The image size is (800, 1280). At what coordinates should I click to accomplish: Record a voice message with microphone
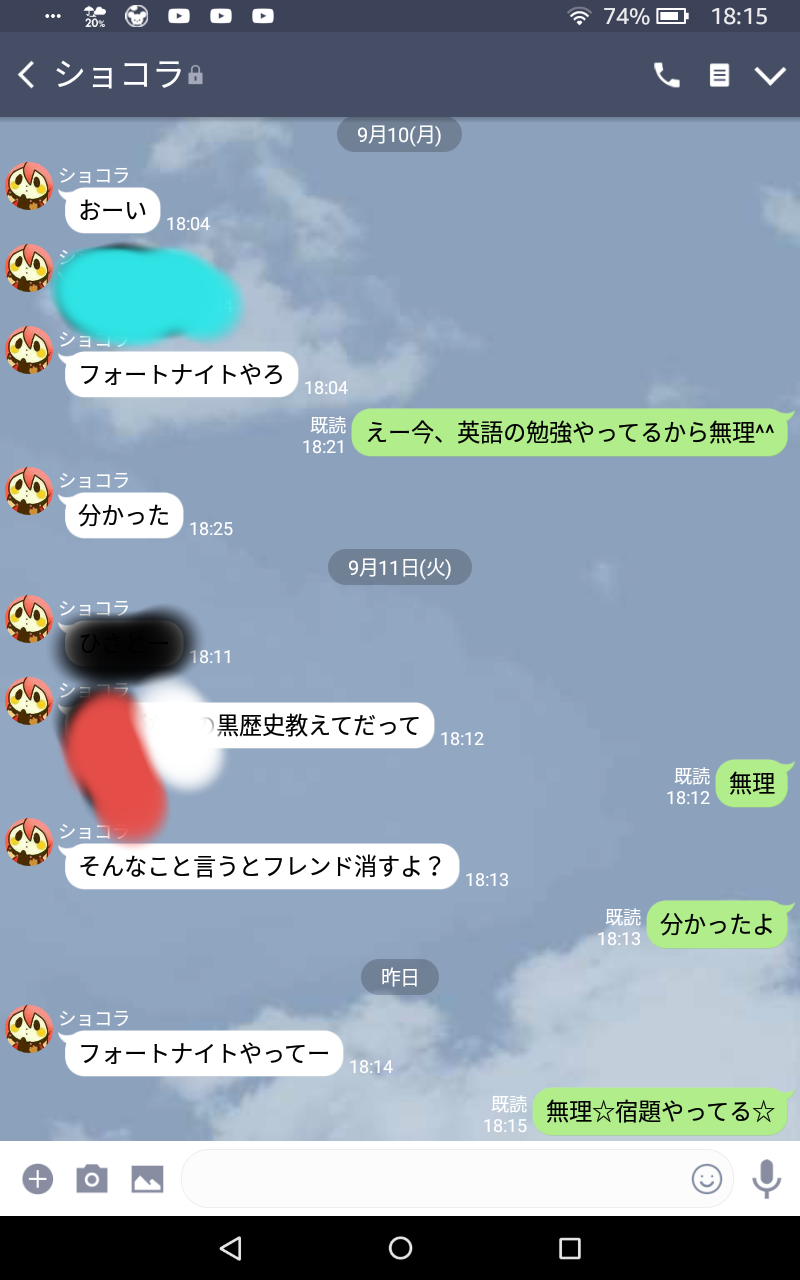coord(766,1179)
